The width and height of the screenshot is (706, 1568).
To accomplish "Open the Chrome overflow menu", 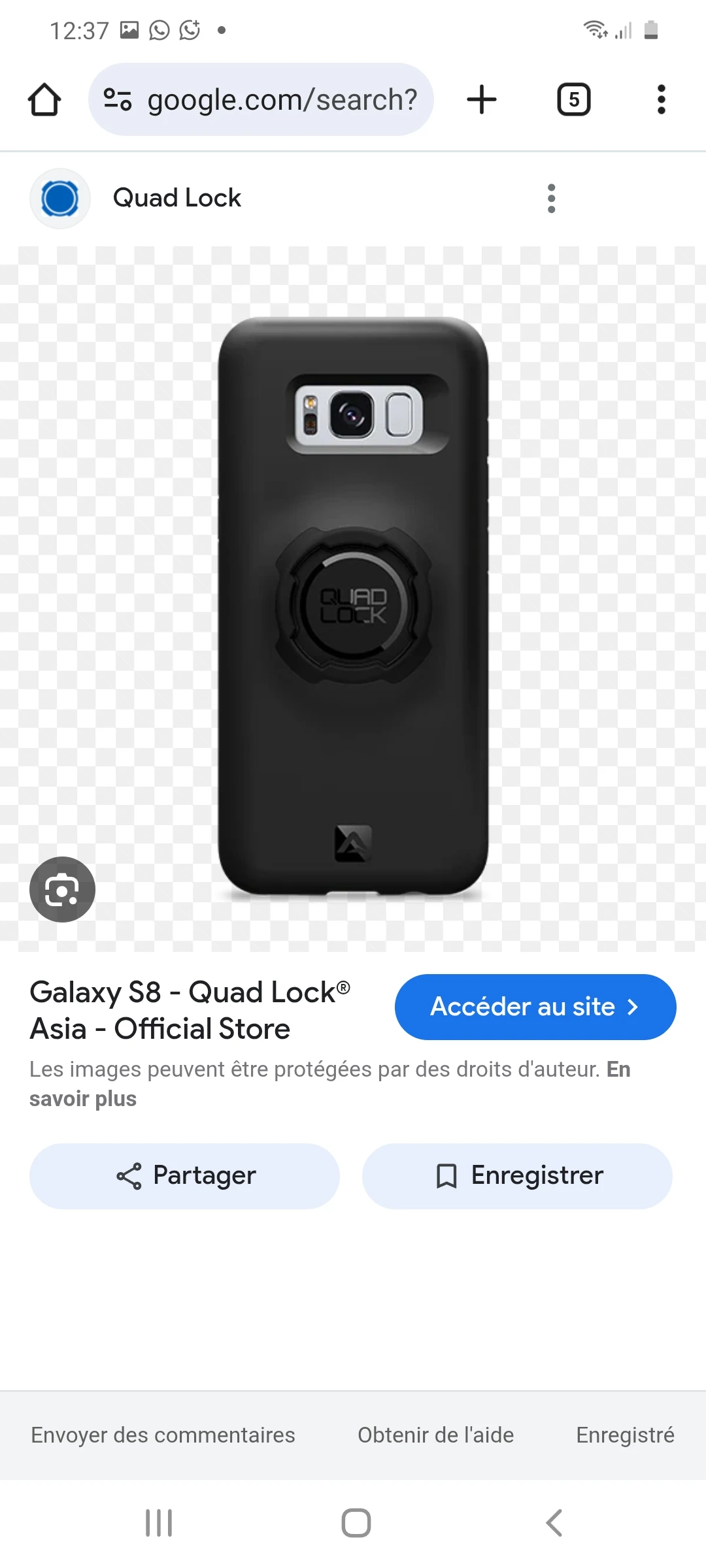I will [661, 100].
